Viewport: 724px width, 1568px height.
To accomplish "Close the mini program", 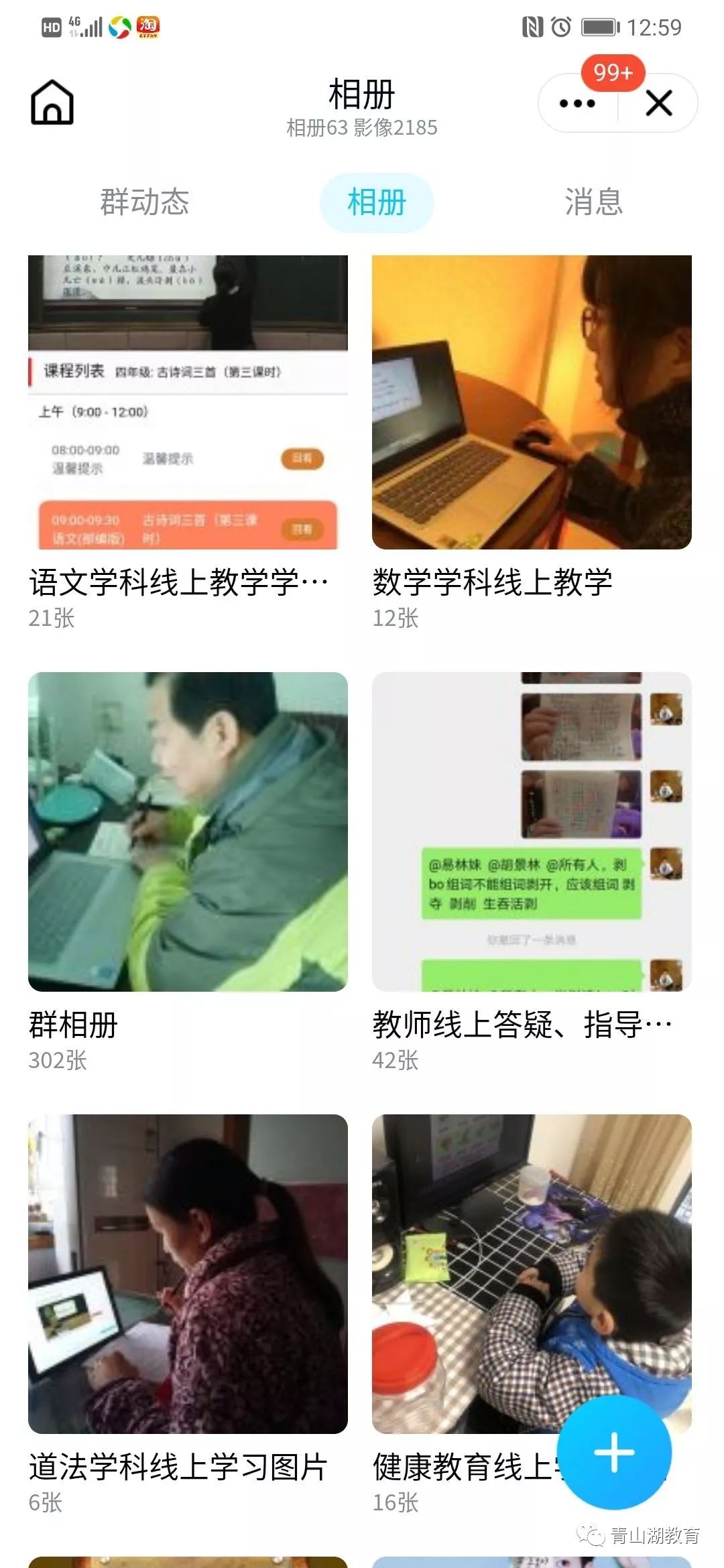I will click(x=659, y=104).
